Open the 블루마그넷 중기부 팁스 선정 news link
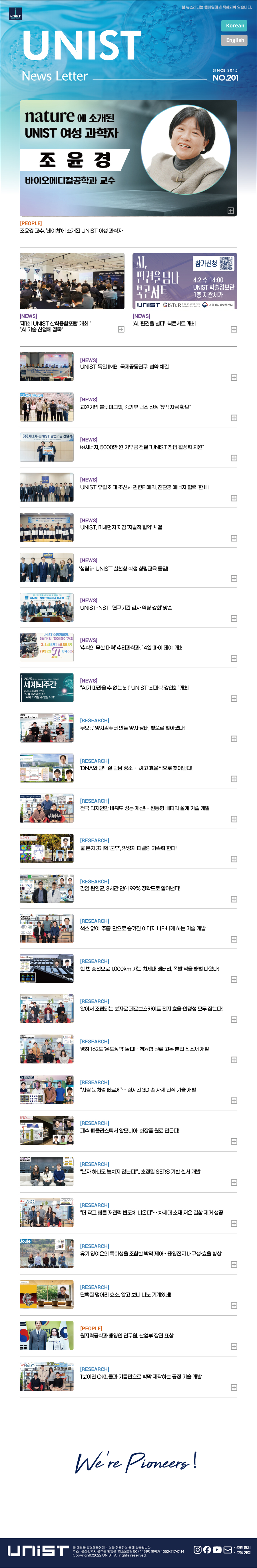The width and height of the screenshot is (257, 1568). tap(135, 407)
